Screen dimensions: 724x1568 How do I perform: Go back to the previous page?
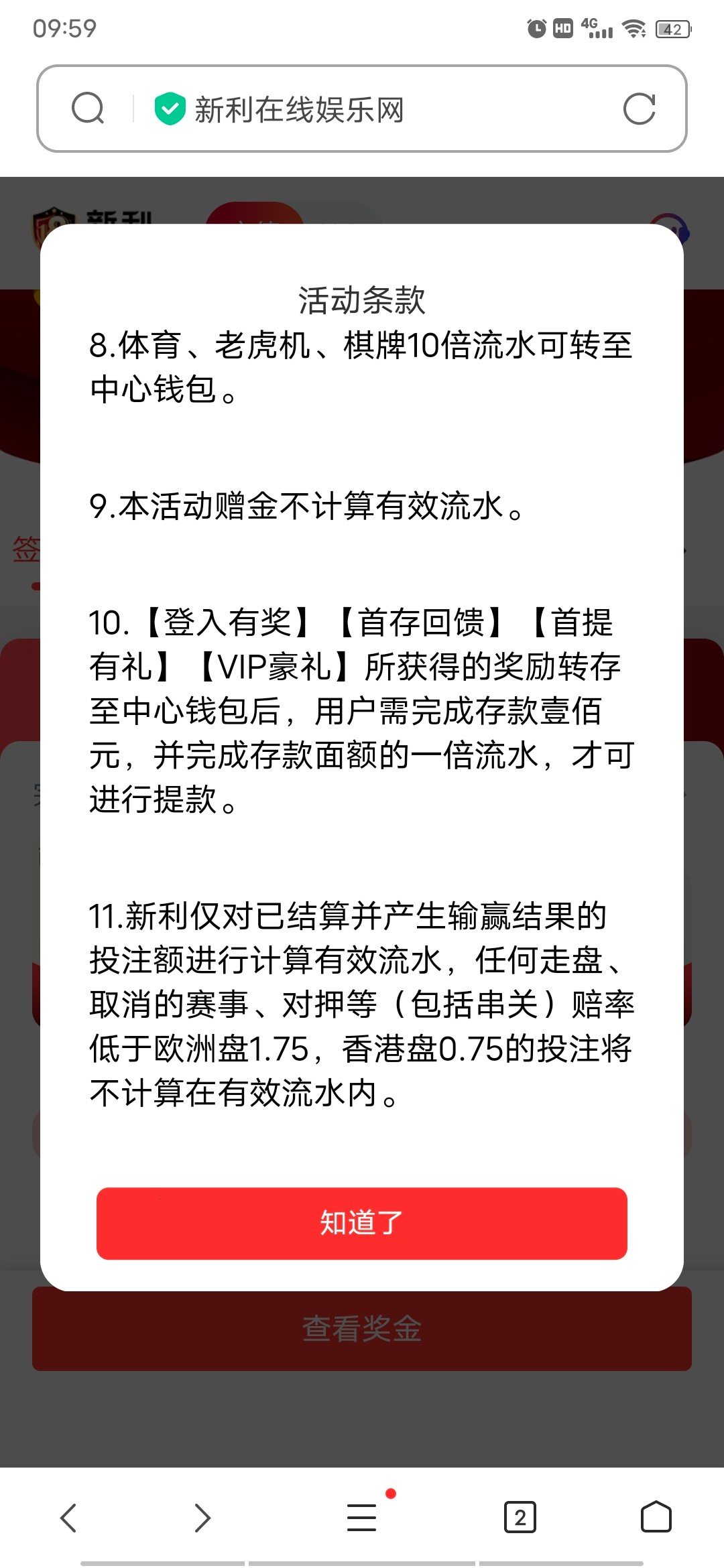(x=69, y=1518)
